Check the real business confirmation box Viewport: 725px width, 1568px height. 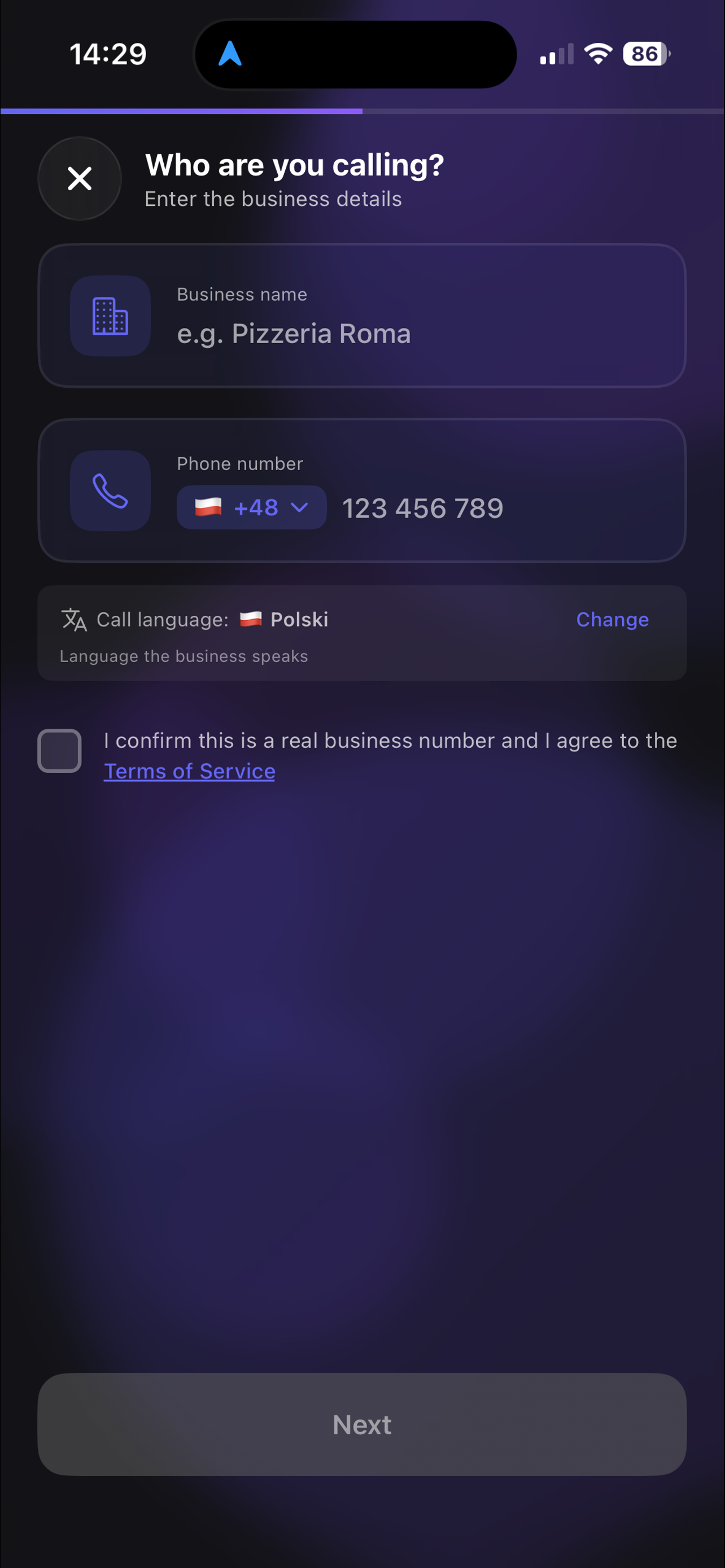click(60, 751)
